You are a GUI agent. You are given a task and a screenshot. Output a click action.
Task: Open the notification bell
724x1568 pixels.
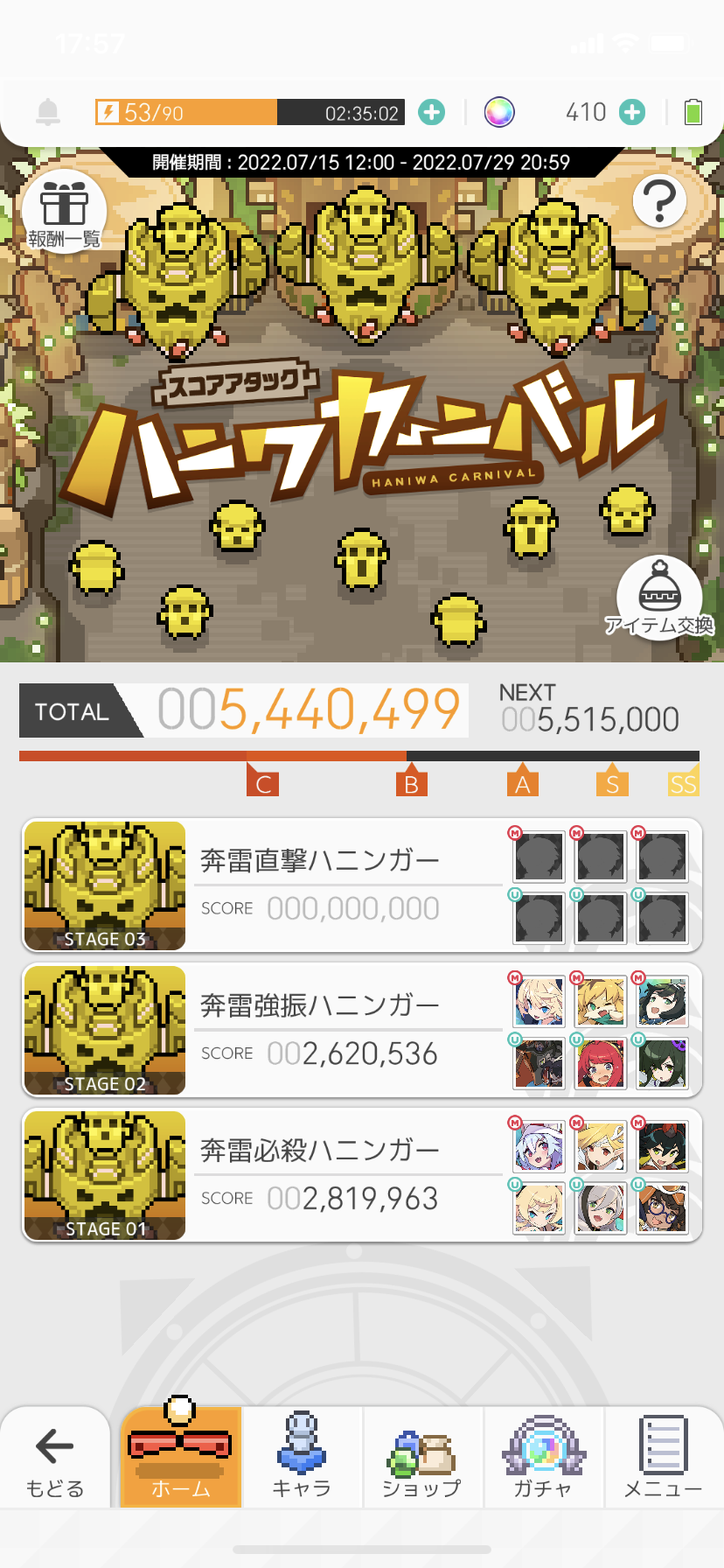pyautogui.click(x=48, y=112)
